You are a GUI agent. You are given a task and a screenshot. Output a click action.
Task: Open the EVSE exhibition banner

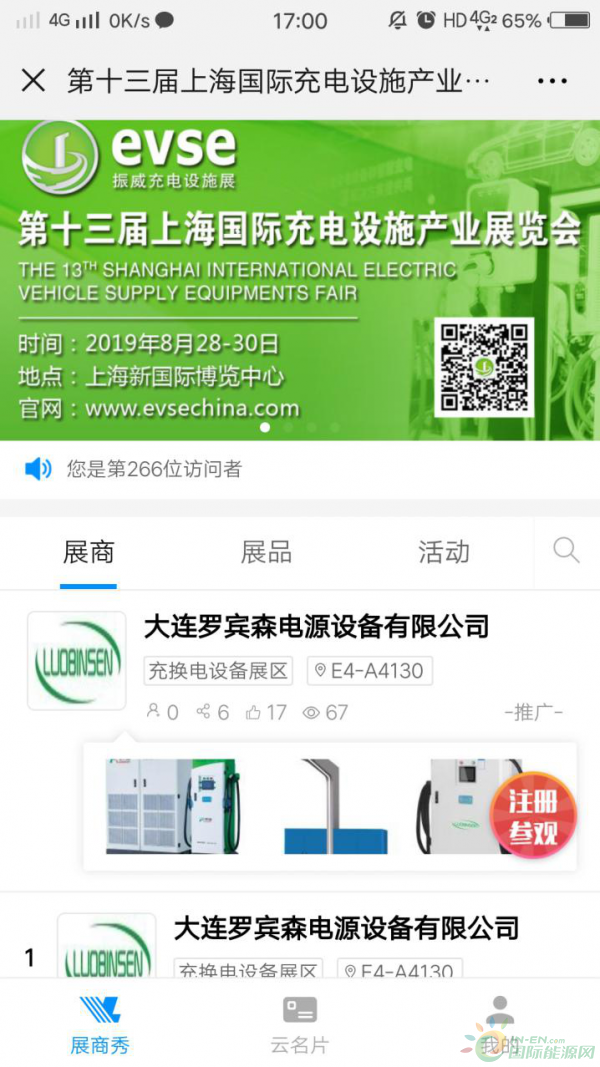pos(300,280)
